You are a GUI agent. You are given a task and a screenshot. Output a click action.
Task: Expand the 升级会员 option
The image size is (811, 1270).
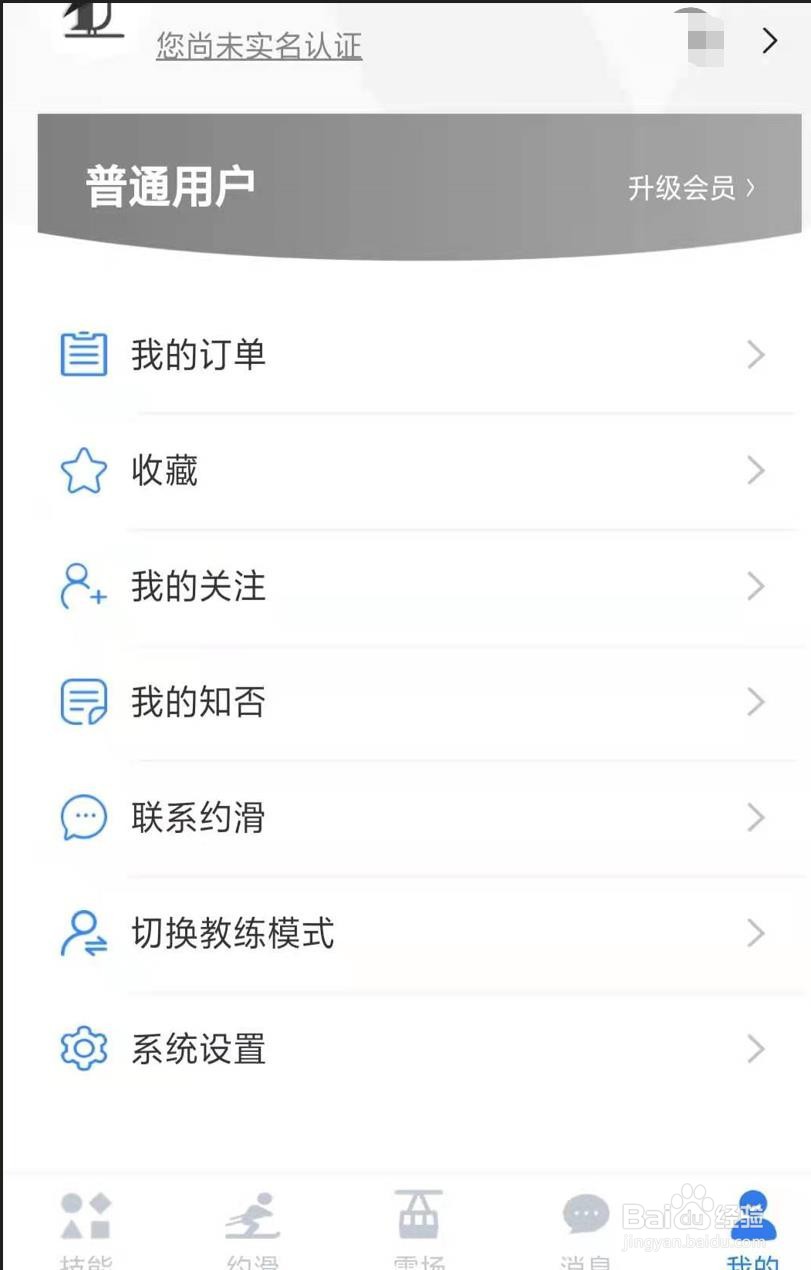tap(690, 188)
